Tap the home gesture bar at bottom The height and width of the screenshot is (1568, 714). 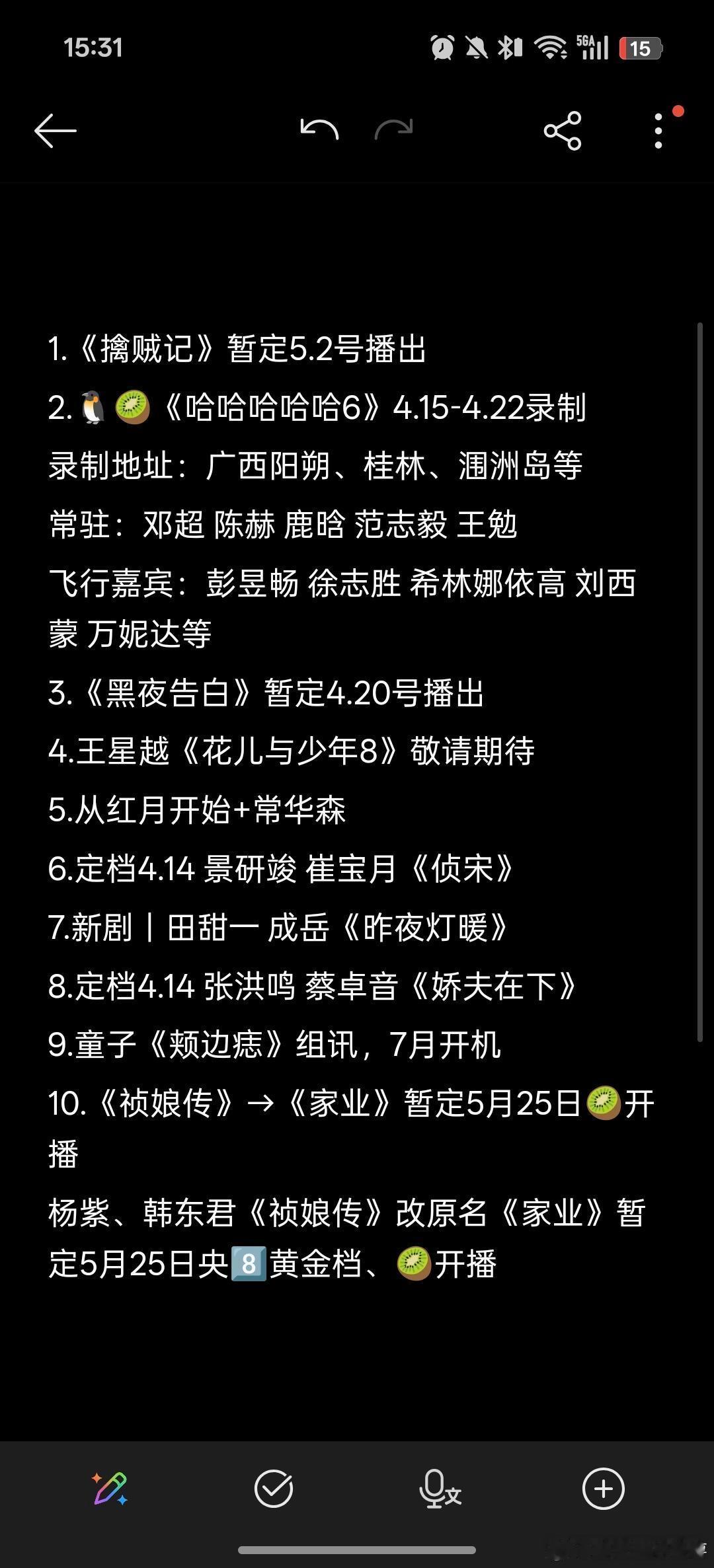[x=357, y=1550]
